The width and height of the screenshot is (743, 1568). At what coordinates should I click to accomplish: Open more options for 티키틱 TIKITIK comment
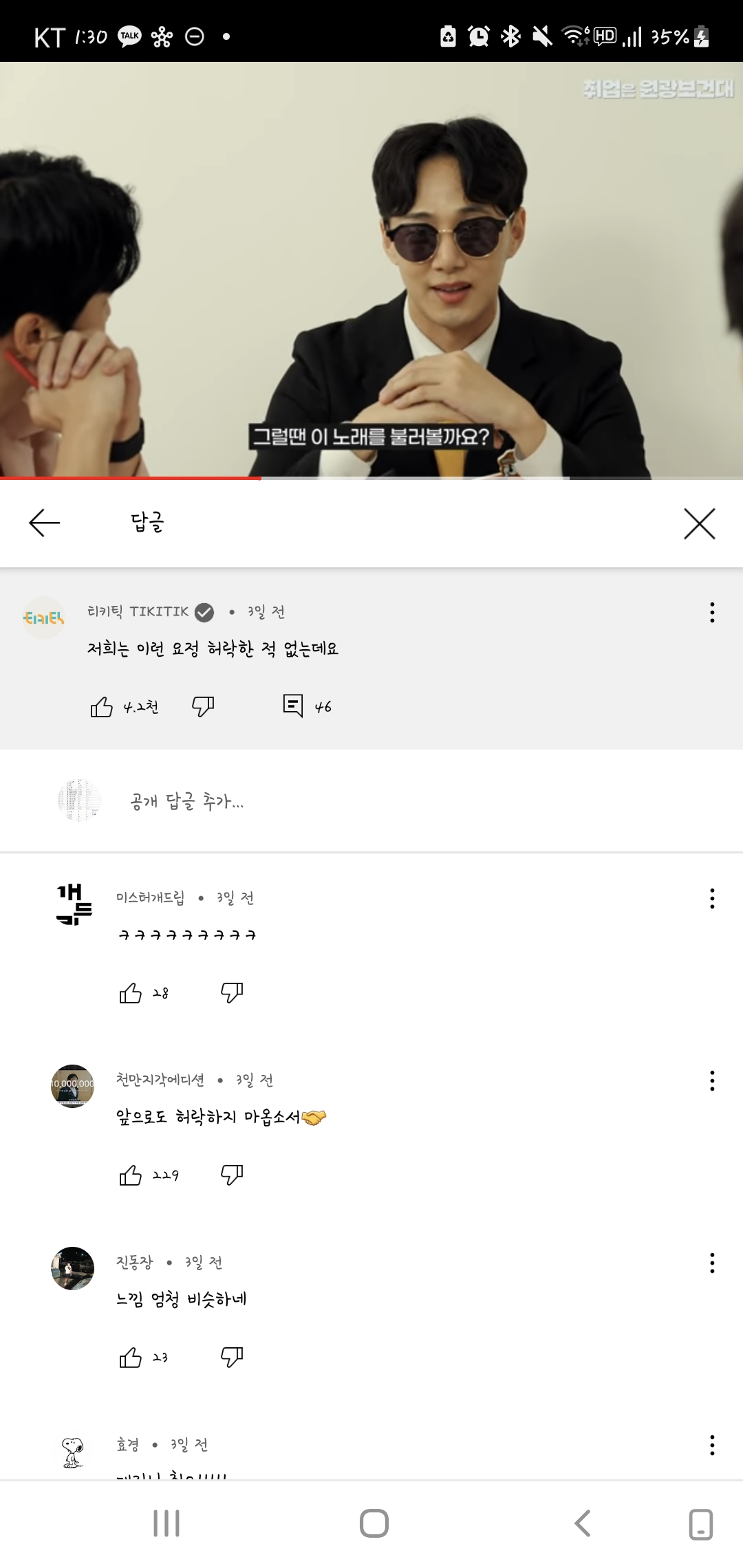pyautogui.click(x=712, y=612)
